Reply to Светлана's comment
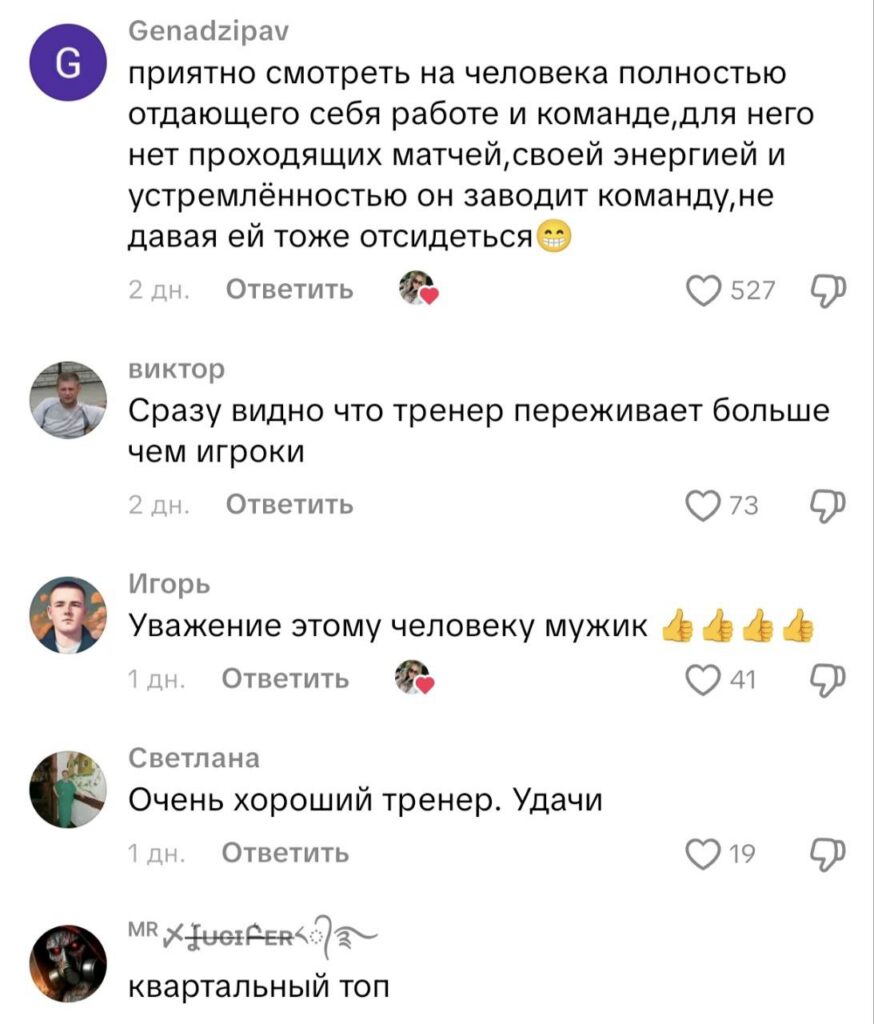Image resolution: width=874 pixels, height=1024 pixels. (x=285, y=853)
